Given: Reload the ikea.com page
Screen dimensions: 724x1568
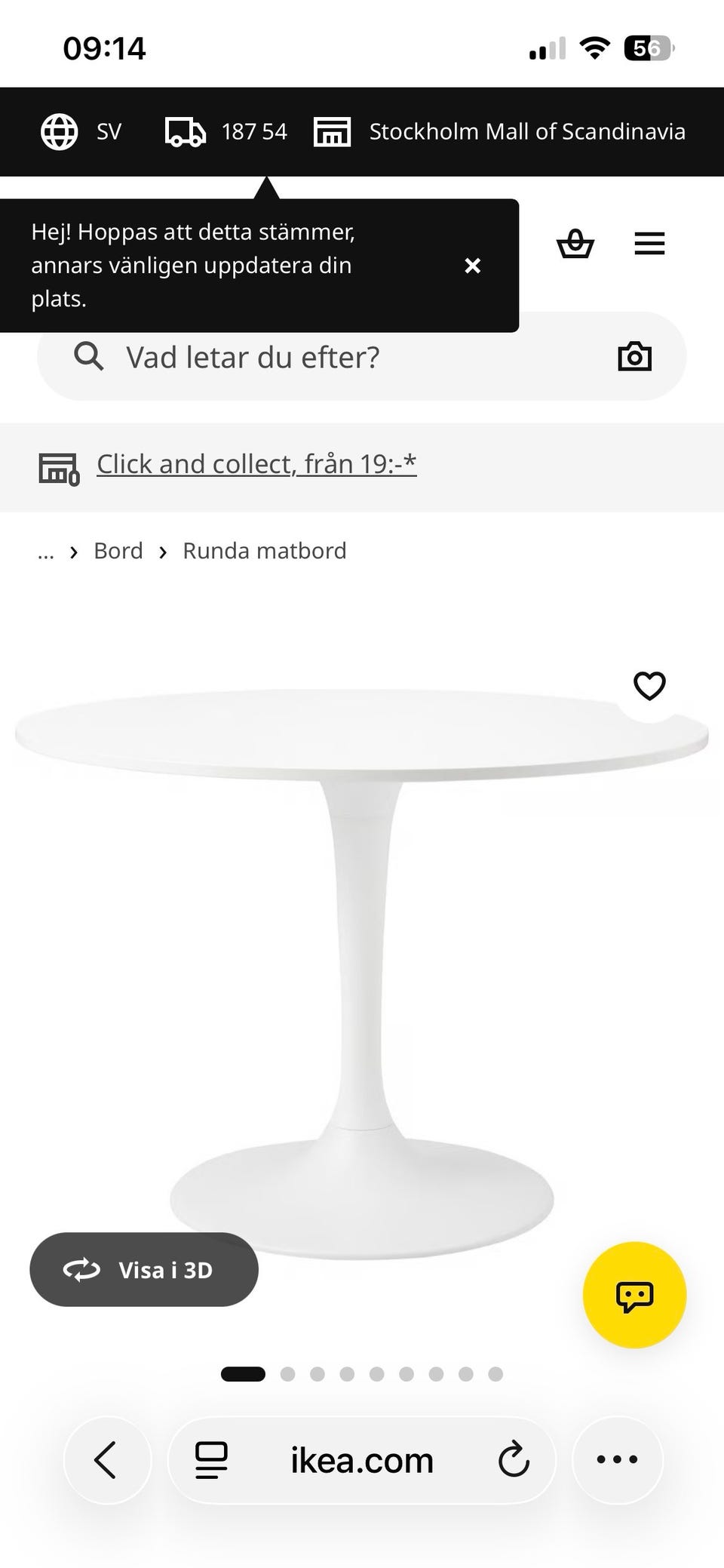Looking at the screenshot, I should (514, 1460).
